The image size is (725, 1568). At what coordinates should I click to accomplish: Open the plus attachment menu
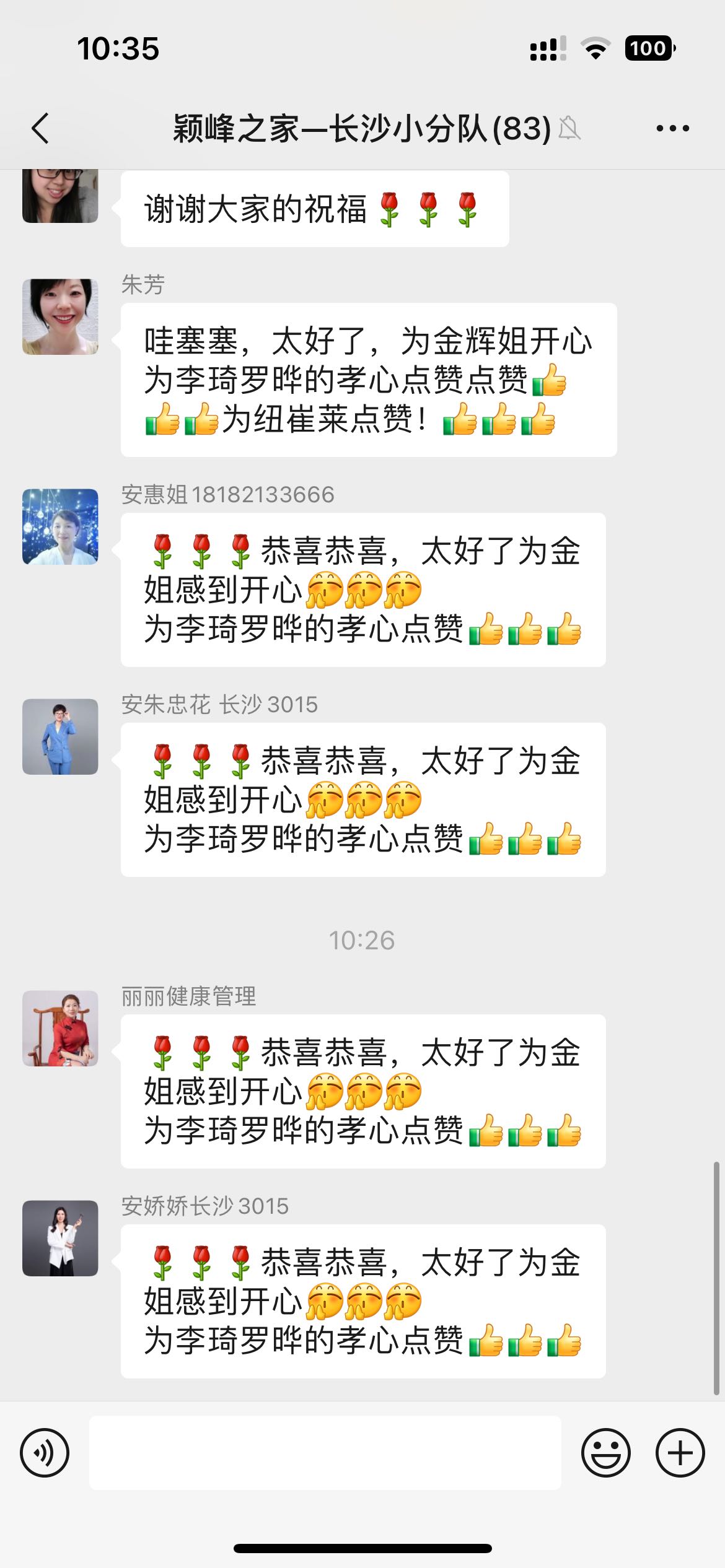click(x=680, y=1452)
